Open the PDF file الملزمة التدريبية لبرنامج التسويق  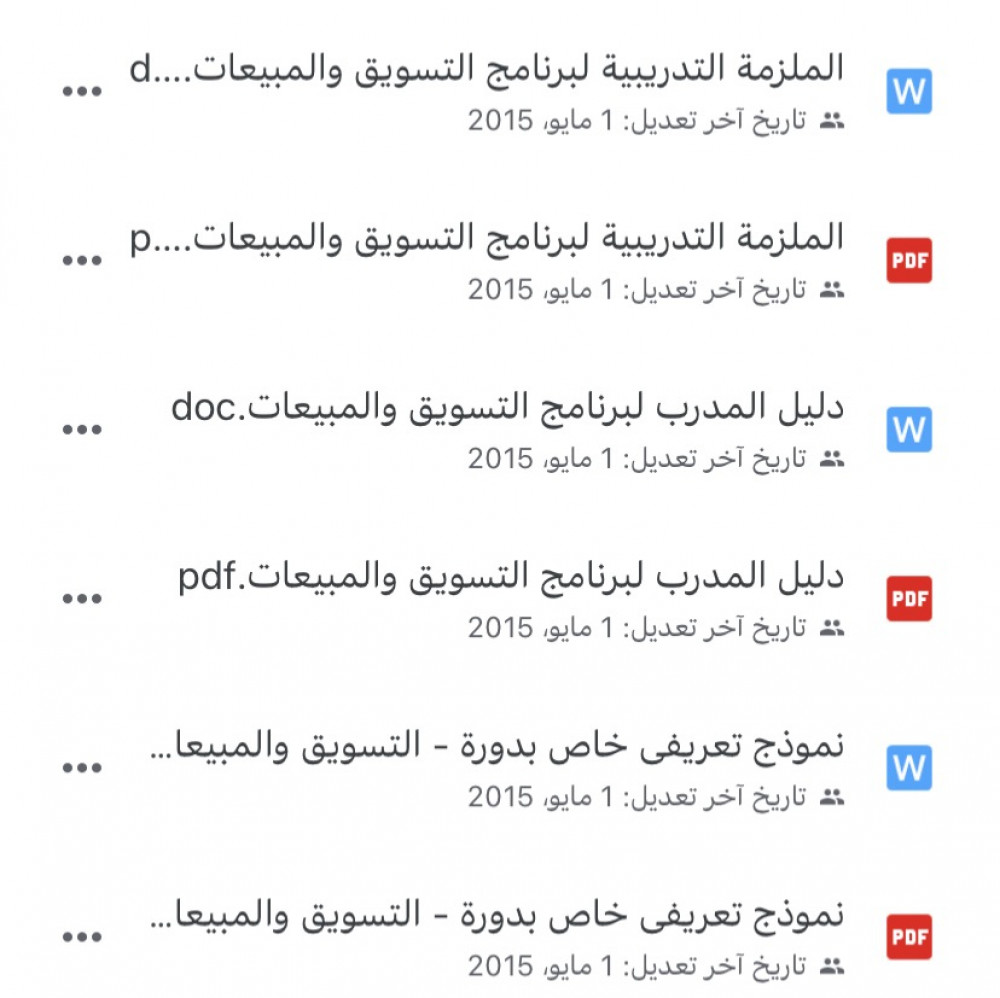487,239
